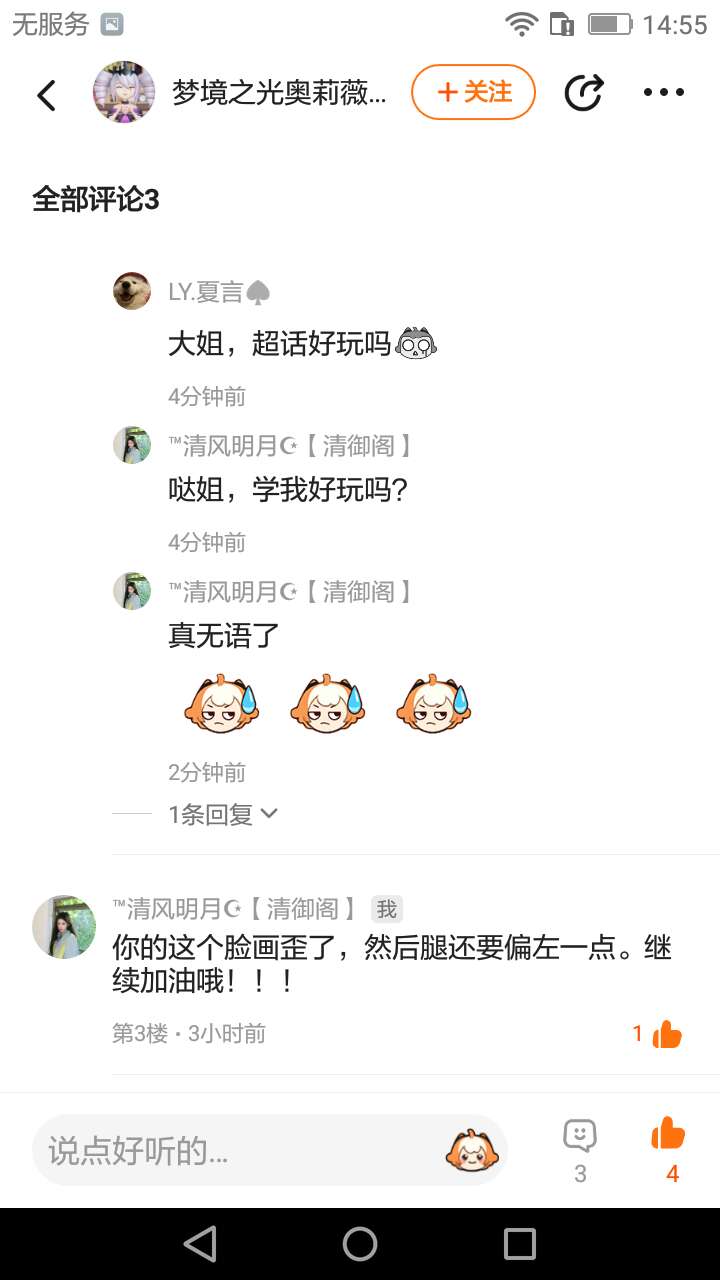The width and height of the screenshot is (720, 1280).
Task: Share this post via the forward icon
Action: pos(583,93)
